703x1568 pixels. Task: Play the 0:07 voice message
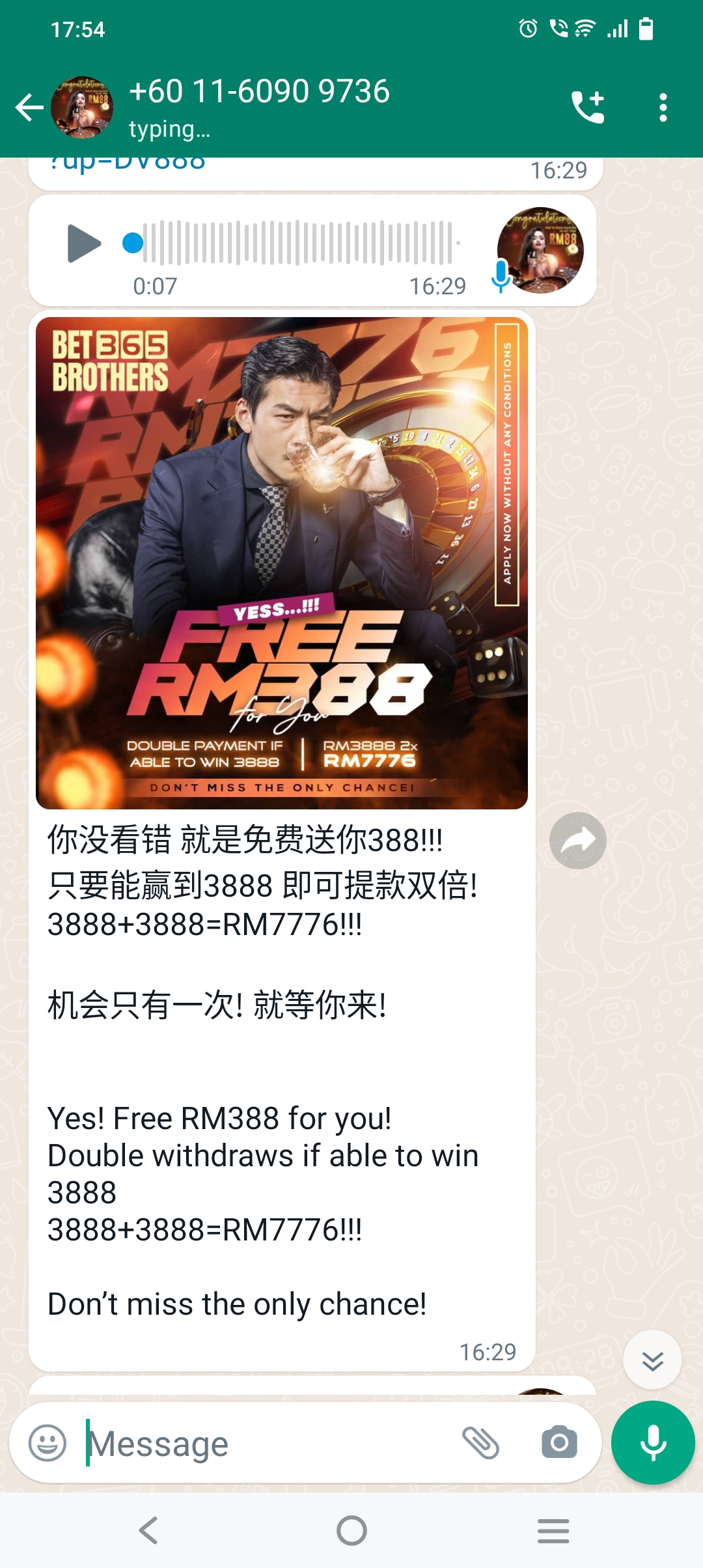click(84, 243)
